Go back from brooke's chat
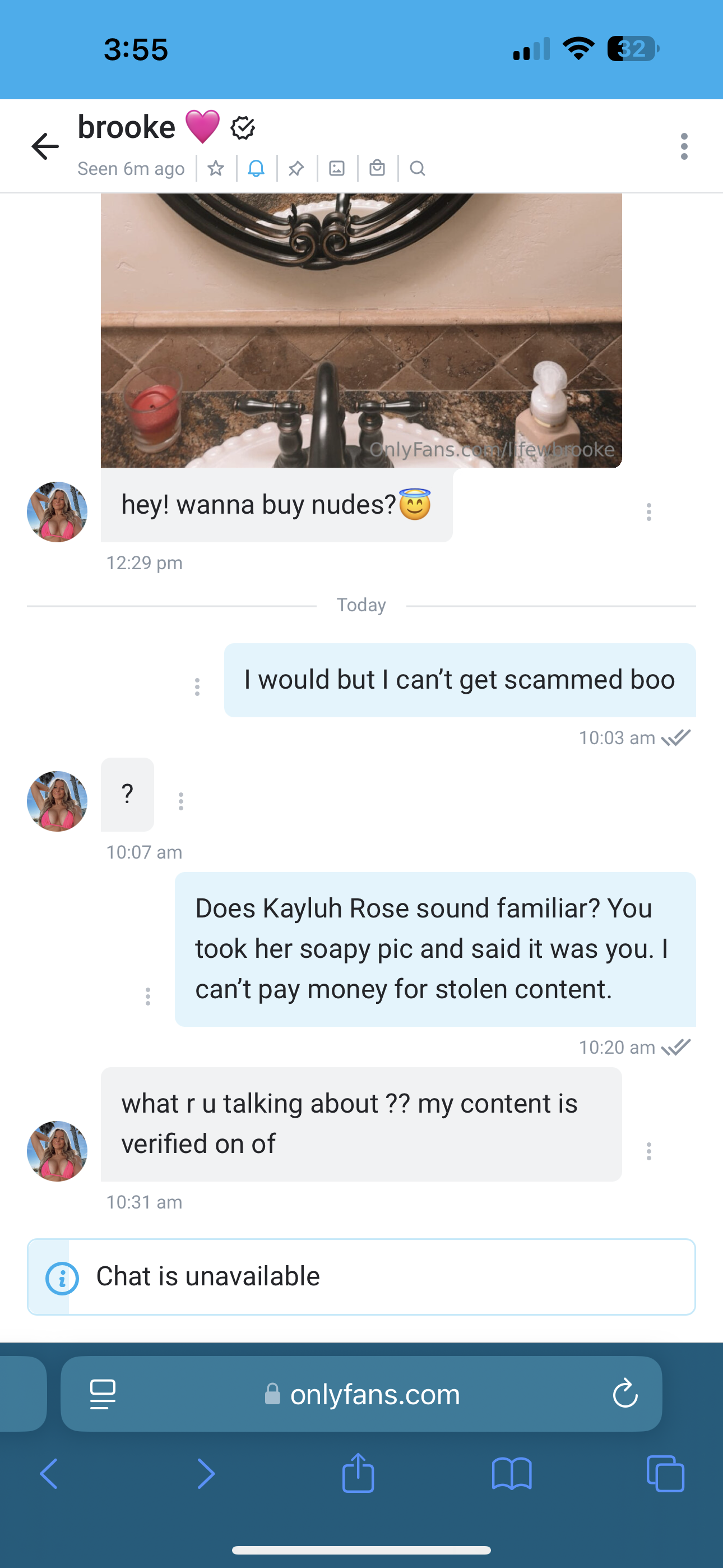The width and height of the screenshot is (723, 1568). 45,147
